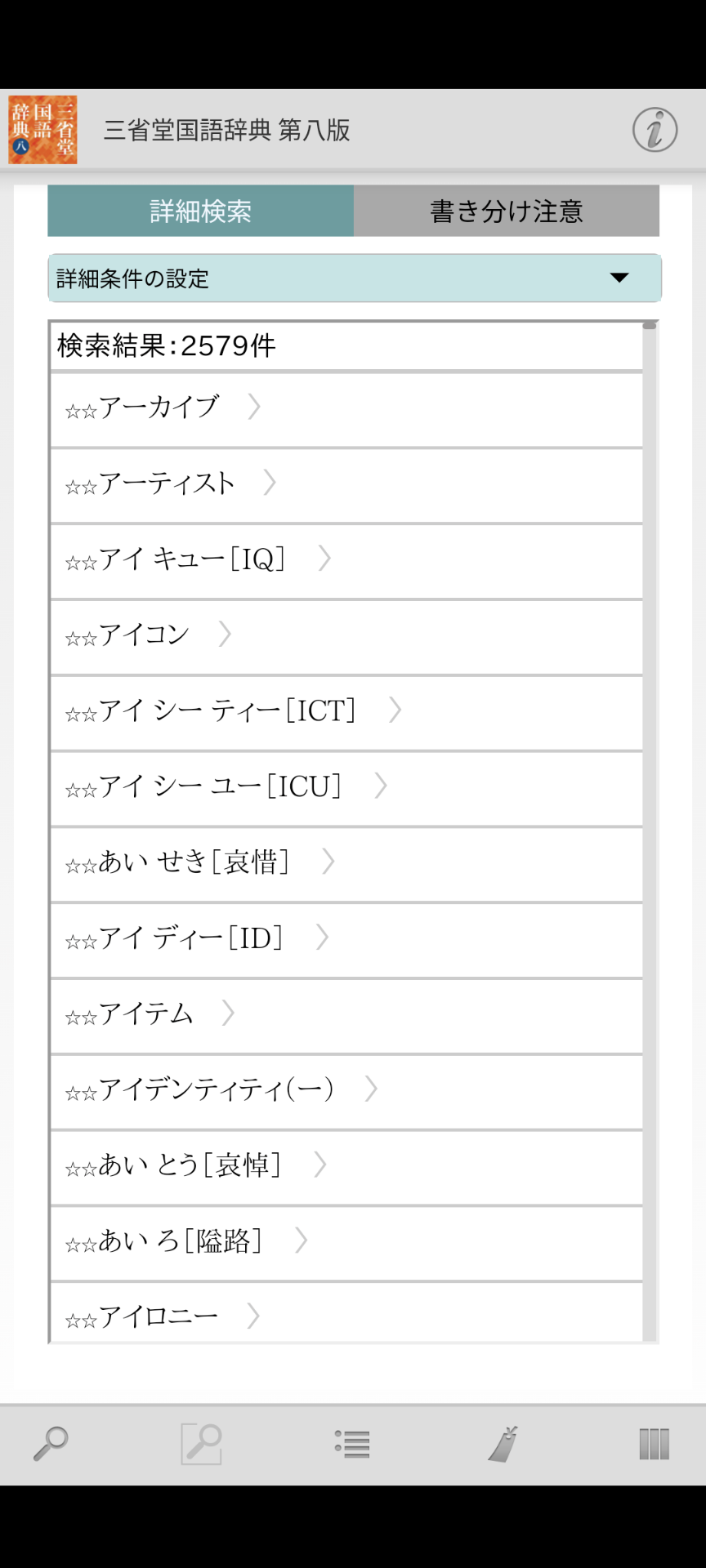The height and width of the screenshot is (1568, 706).
Task: Open the entry アイ ディー[ID]
Action: click(346, 939)
